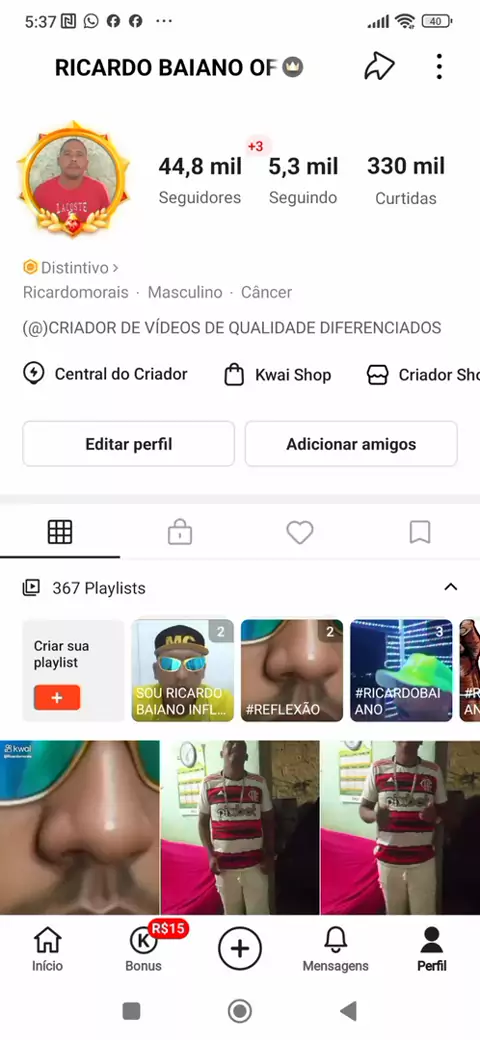
Task: Switch to the saved bookmark tab
Action: pos(420,532)
